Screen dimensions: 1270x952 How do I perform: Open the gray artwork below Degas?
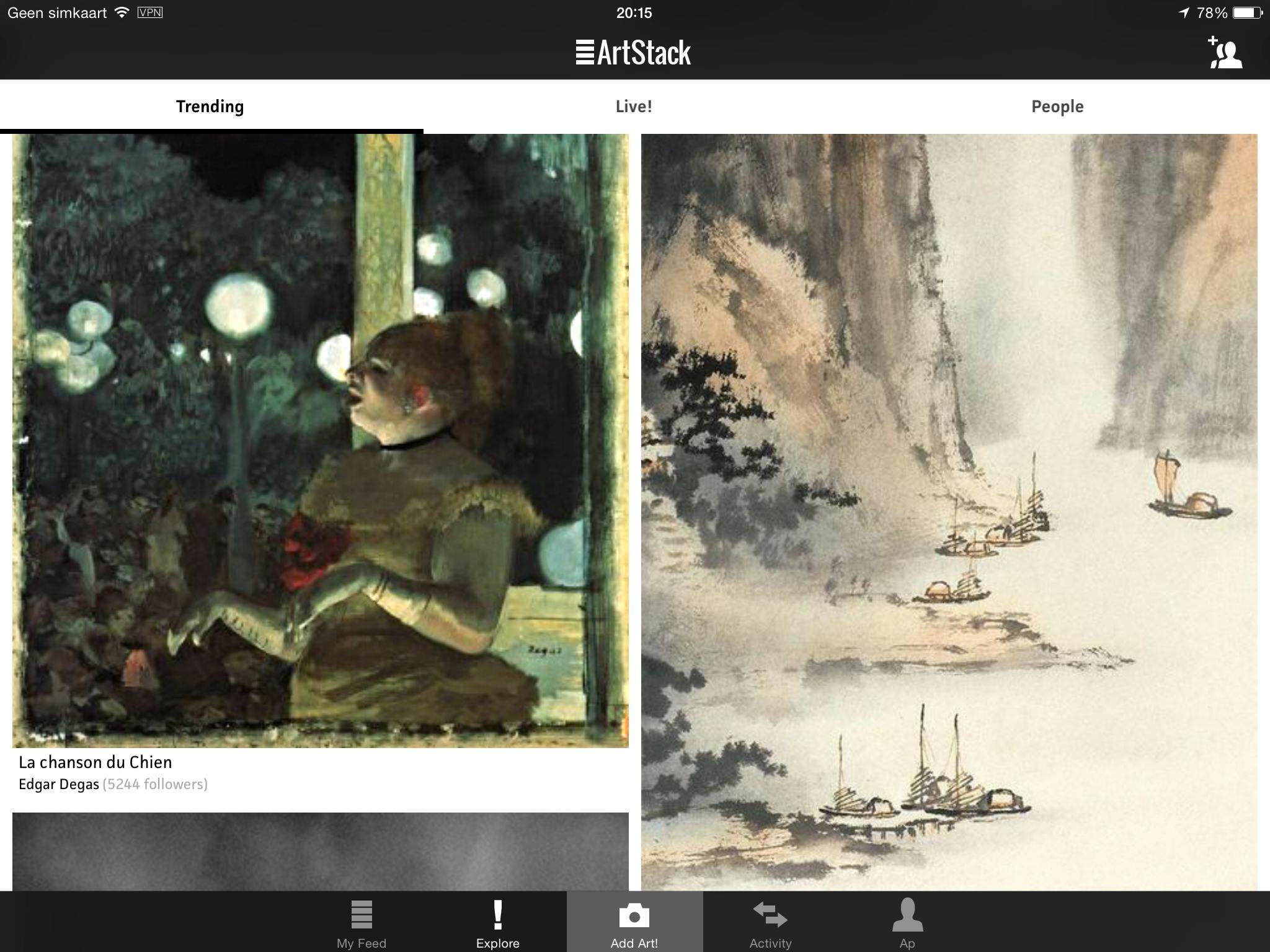[320, 852]
